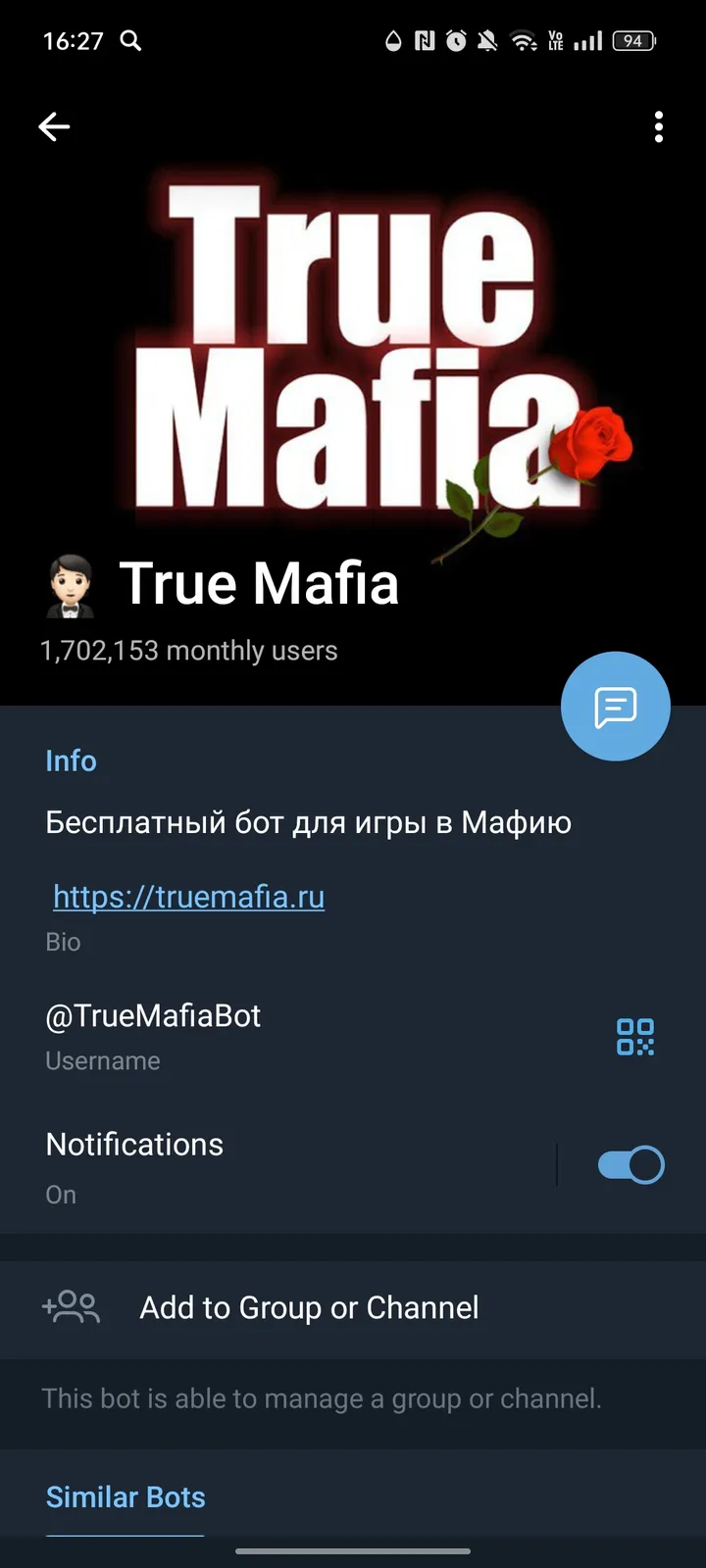Select the Info section heading
706x1568 pixels.
71,760
